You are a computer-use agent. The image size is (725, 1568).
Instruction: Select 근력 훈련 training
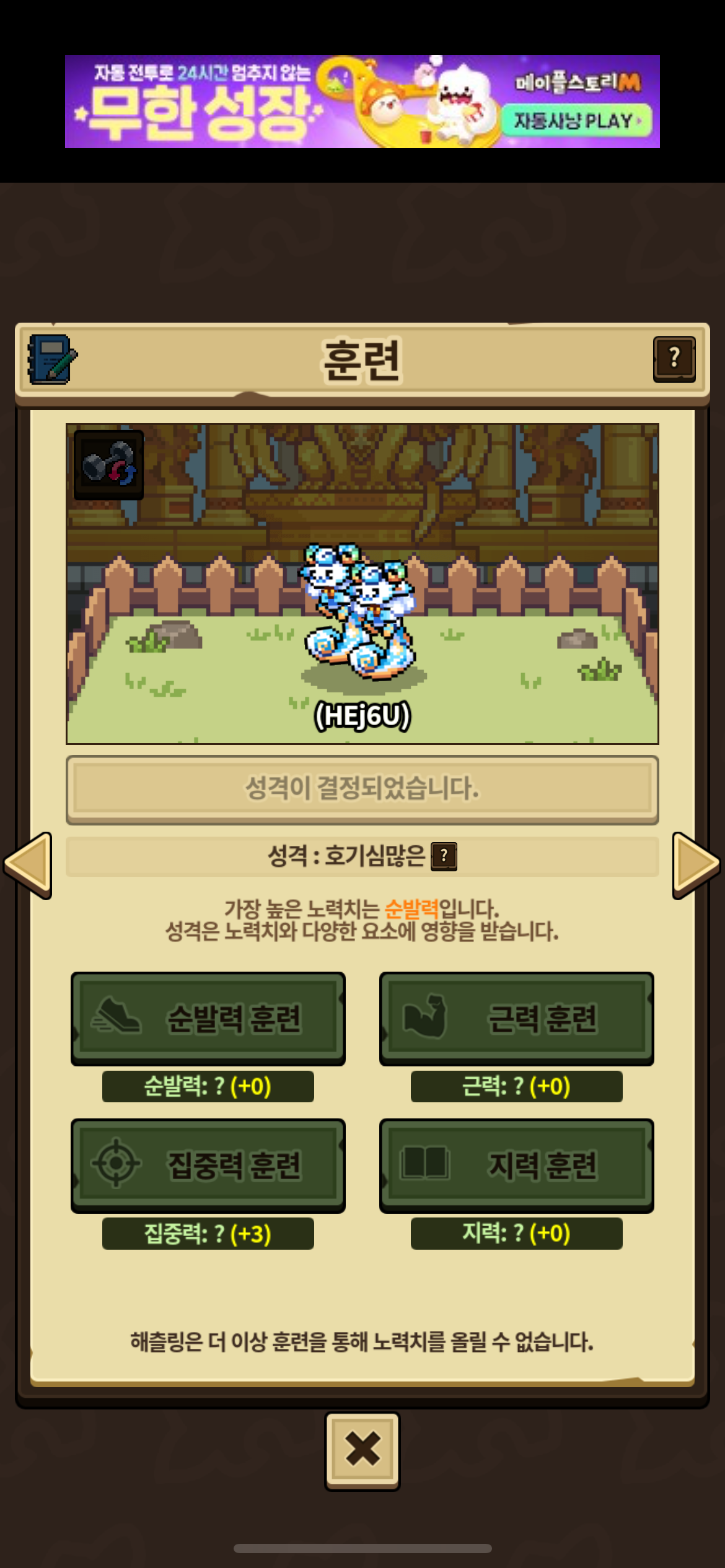(x=517, y=1018)
